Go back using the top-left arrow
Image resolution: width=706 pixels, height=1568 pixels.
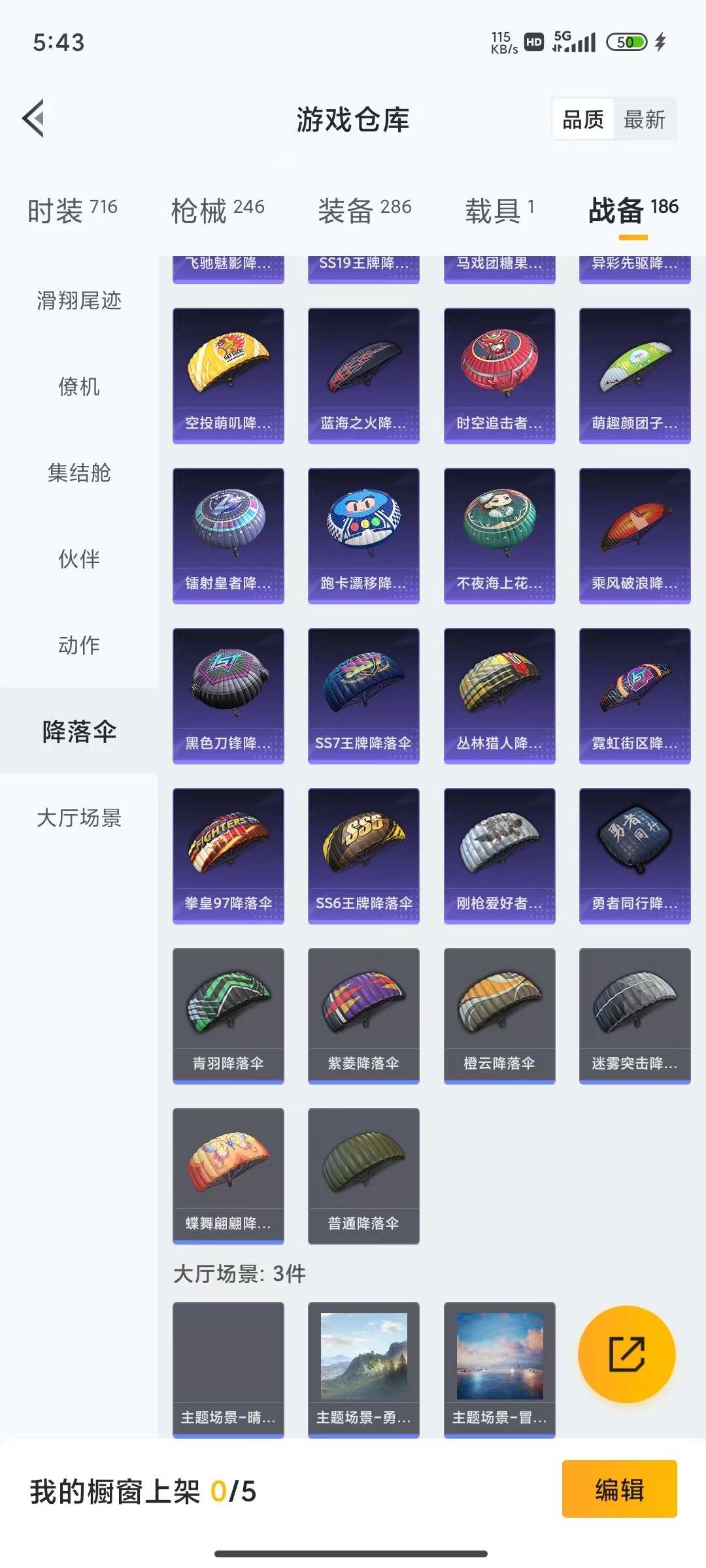[x=34, y=119]
